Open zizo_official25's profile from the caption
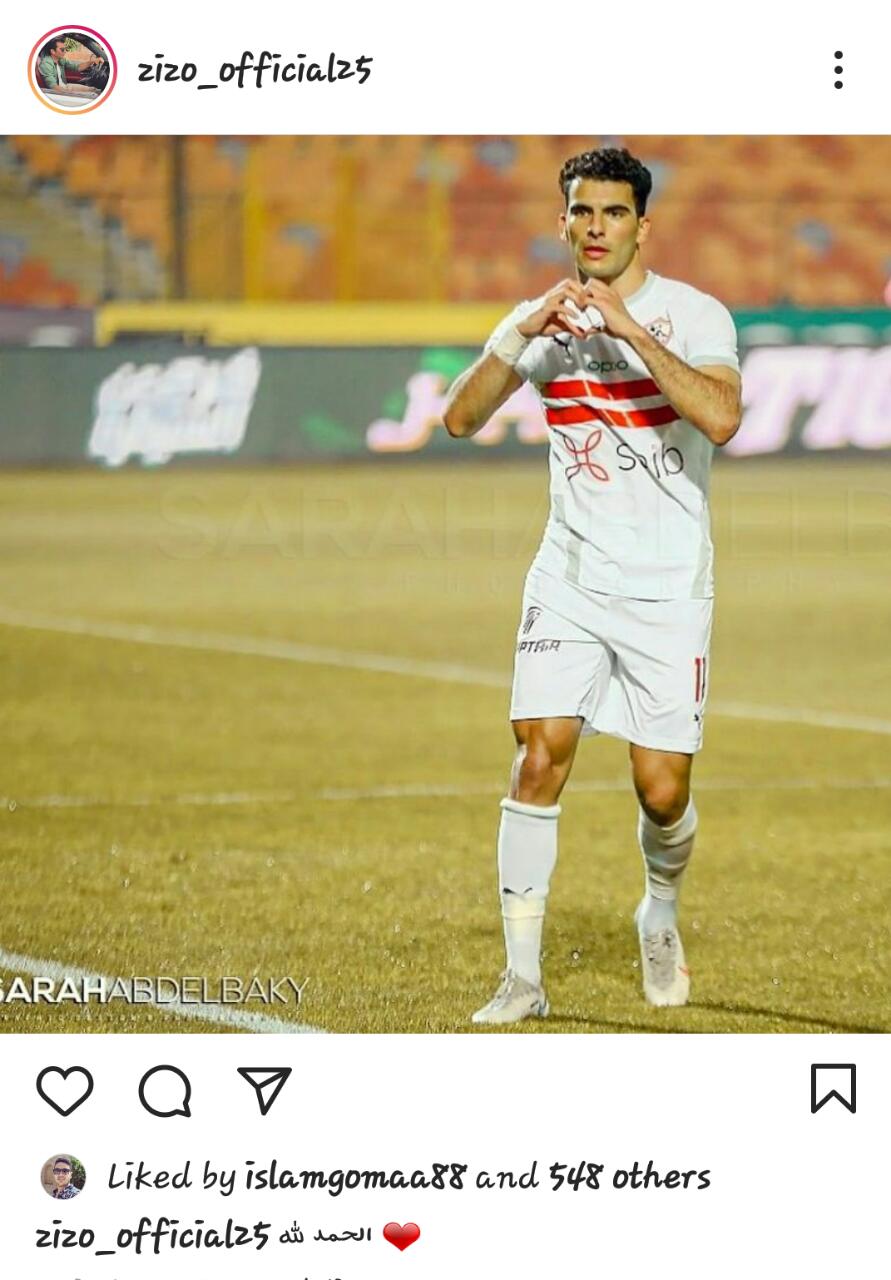891x1280 pixels. point(152,1236)
